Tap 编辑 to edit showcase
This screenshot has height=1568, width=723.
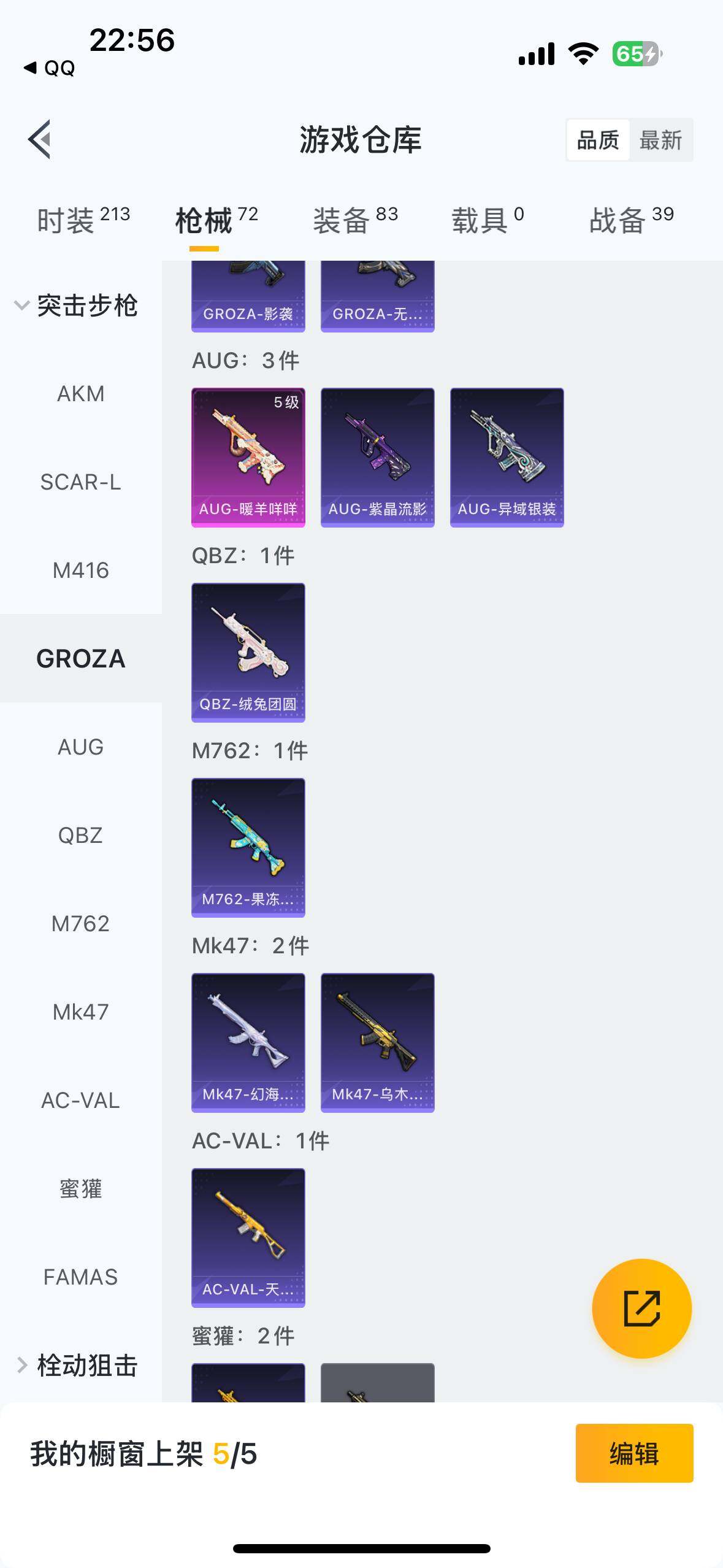click(634, 1453)
